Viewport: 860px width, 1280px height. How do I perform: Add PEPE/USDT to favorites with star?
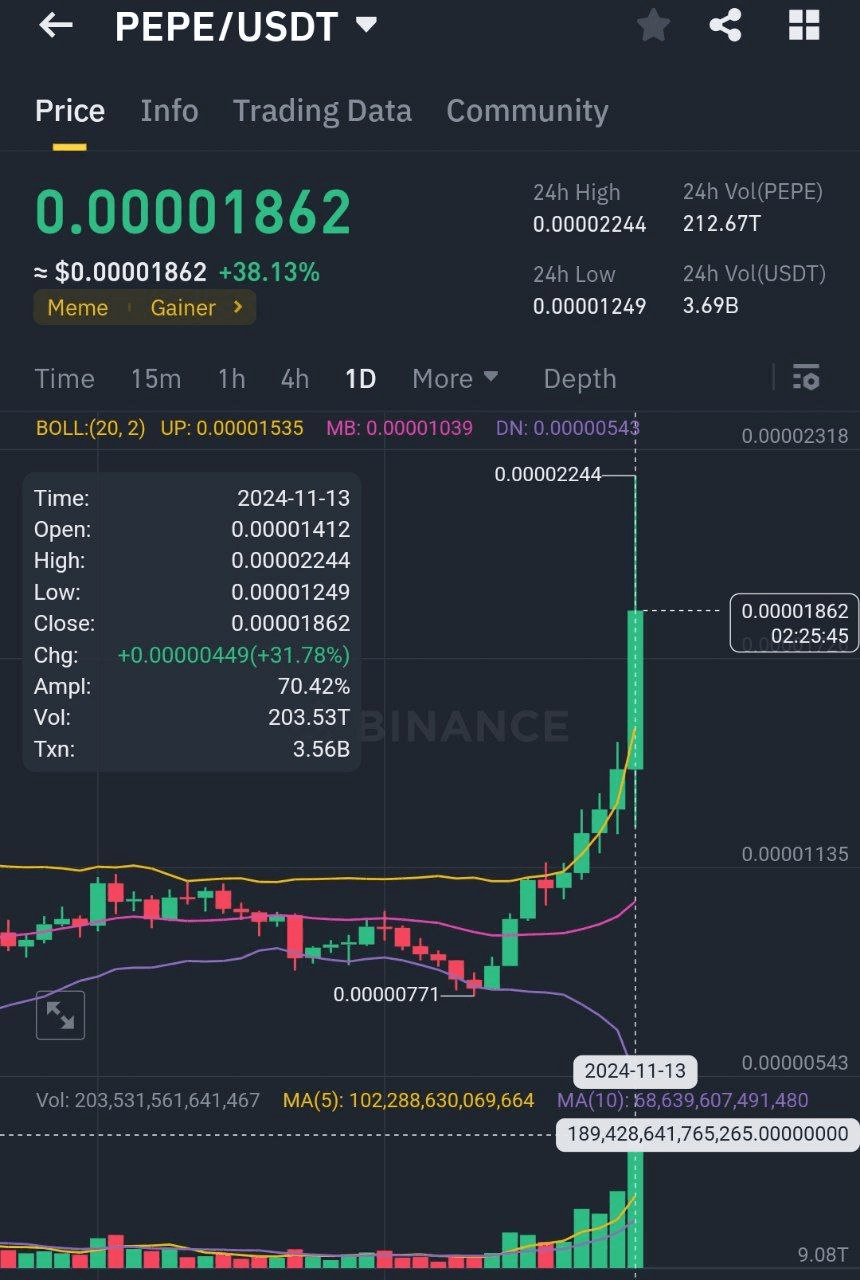tap(653, 26)
